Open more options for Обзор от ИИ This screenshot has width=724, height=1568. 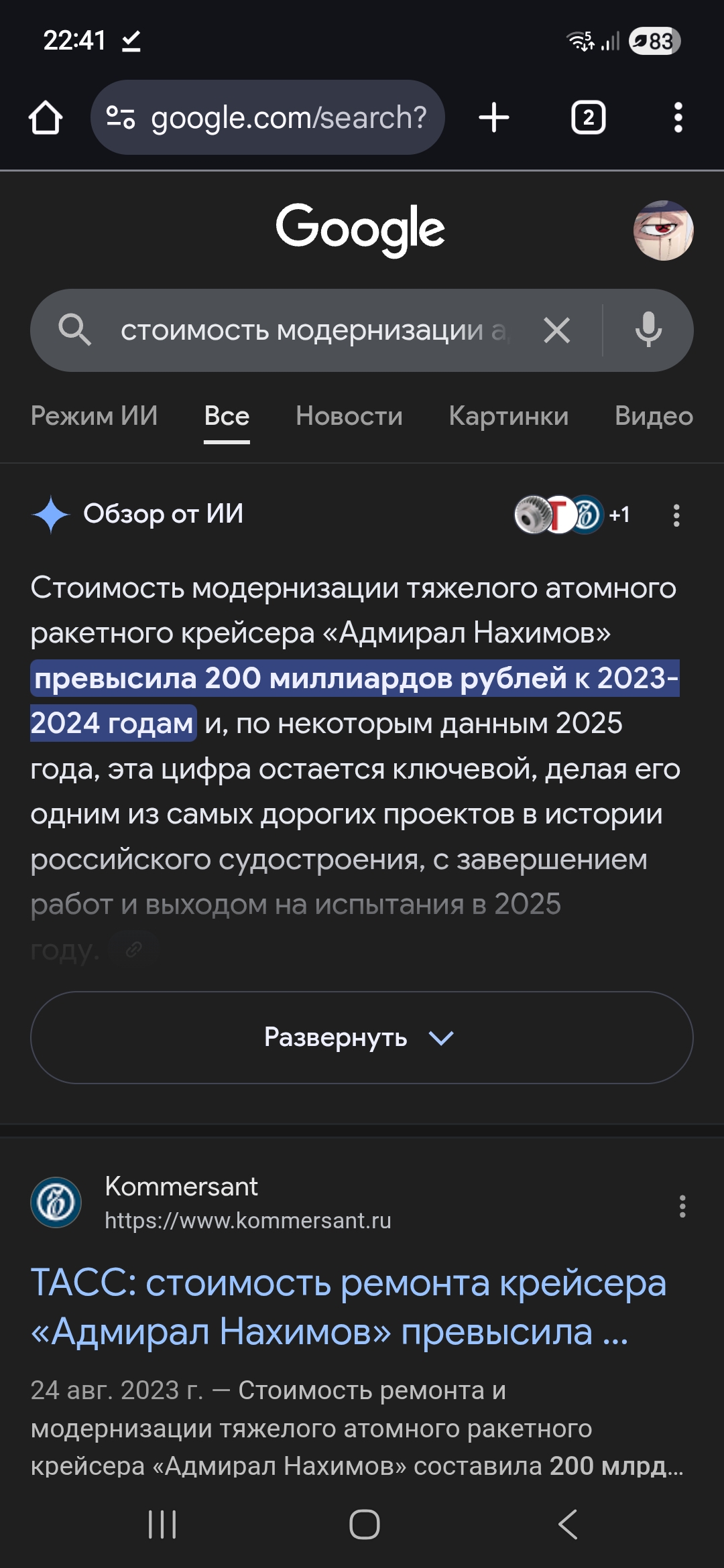(676, 515)
